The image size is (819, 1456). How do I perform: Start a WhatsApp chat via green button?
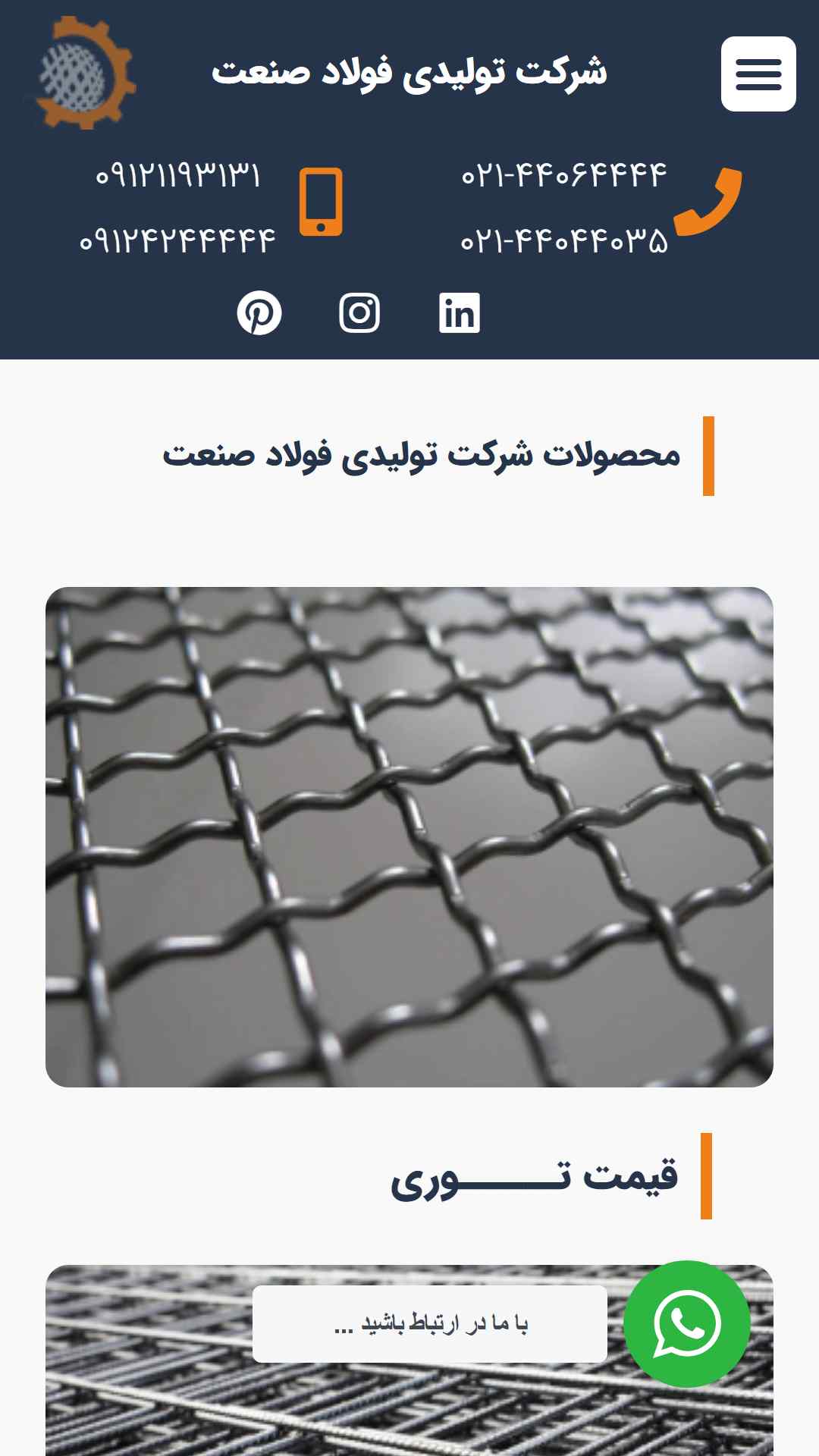(x=686, y=1324)
